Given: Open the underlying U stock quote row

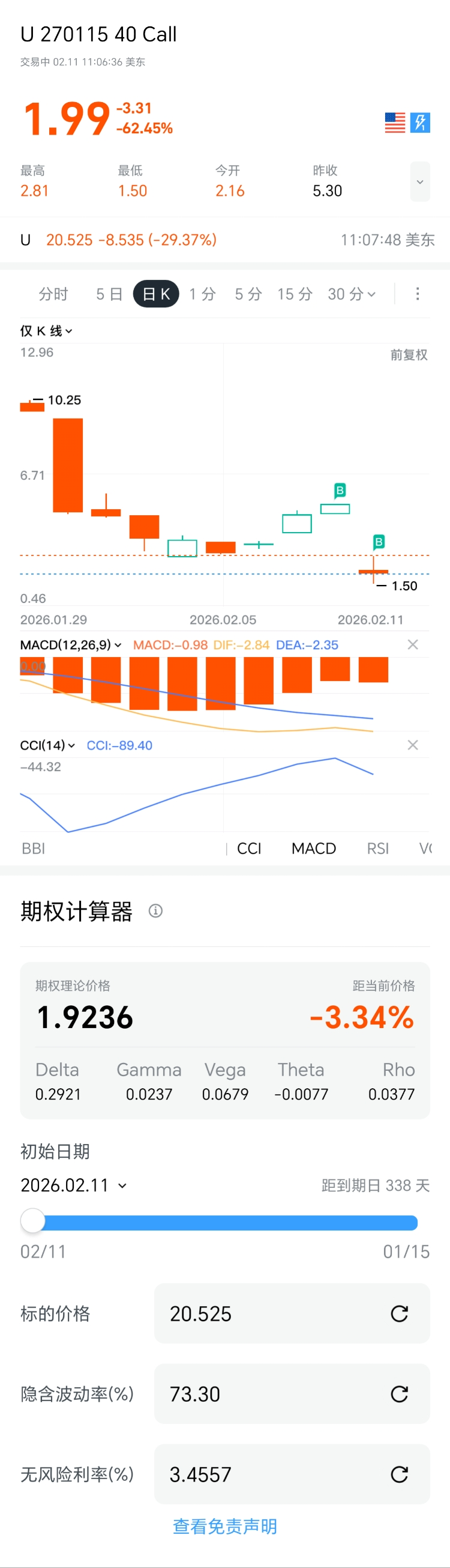Looking at the screenshot, I should point(225,240).
